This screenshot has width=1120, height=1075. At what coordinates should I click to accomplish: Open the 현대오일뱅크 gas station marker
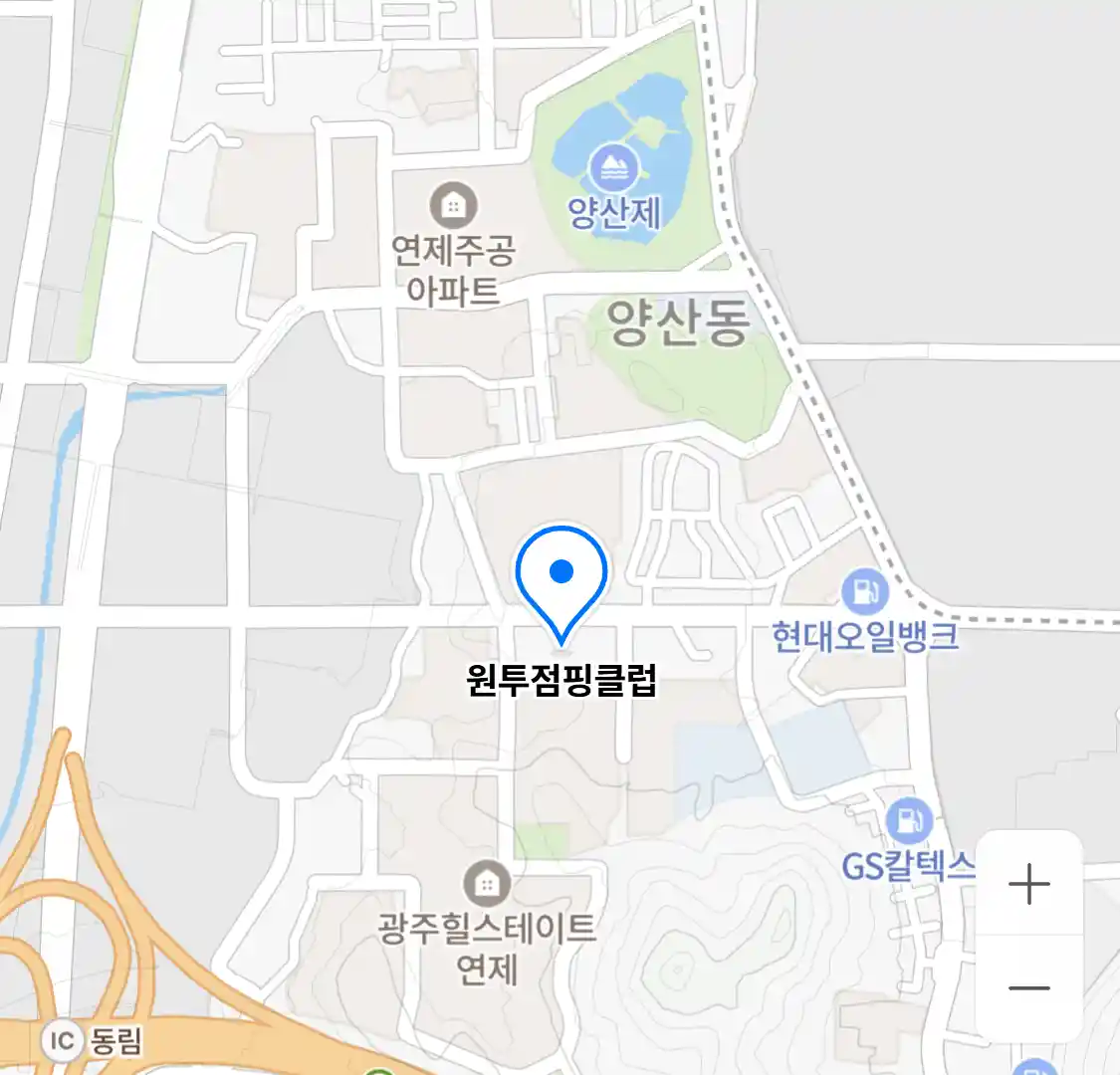click(x=864, y=592)
